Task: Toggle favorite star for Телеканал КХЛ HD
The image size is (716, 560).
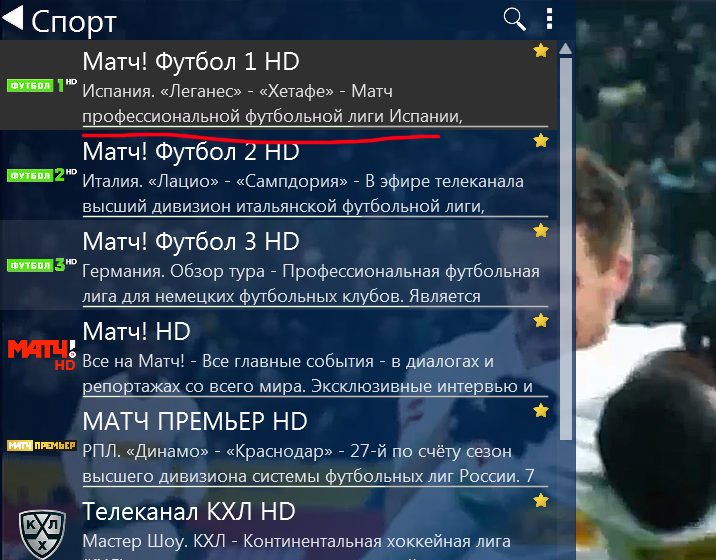Action: (x=541, y=500)
